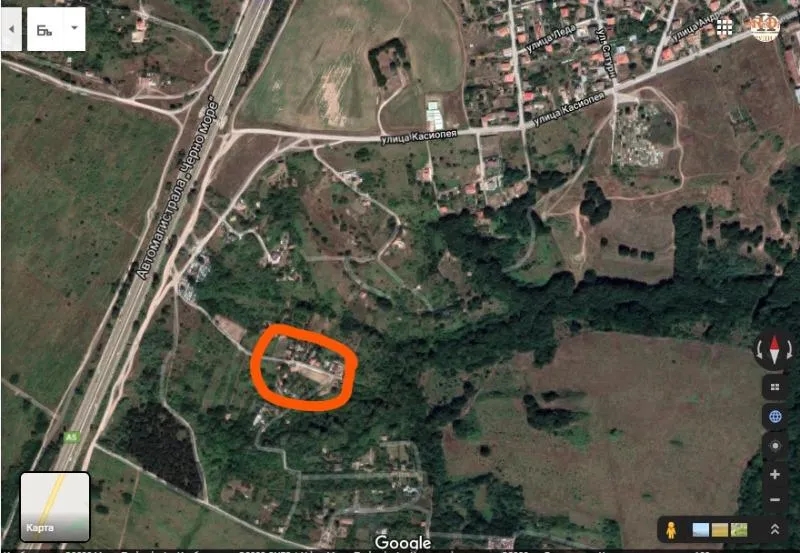
Task: Open the Google apps grid
Action: [724, 27]
